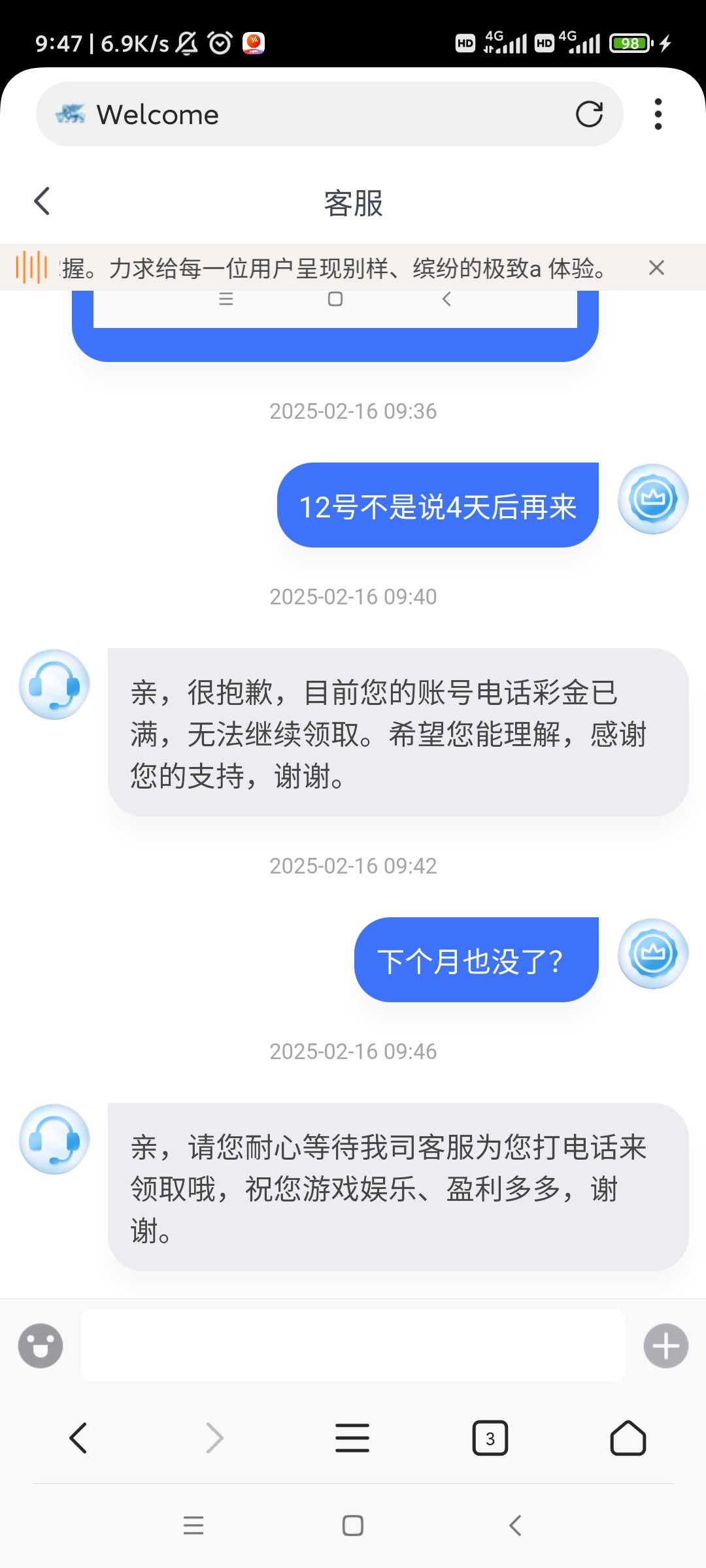The image size is (706, 1568).
Task: Reload the Welcome page
Action: (588, 114)
